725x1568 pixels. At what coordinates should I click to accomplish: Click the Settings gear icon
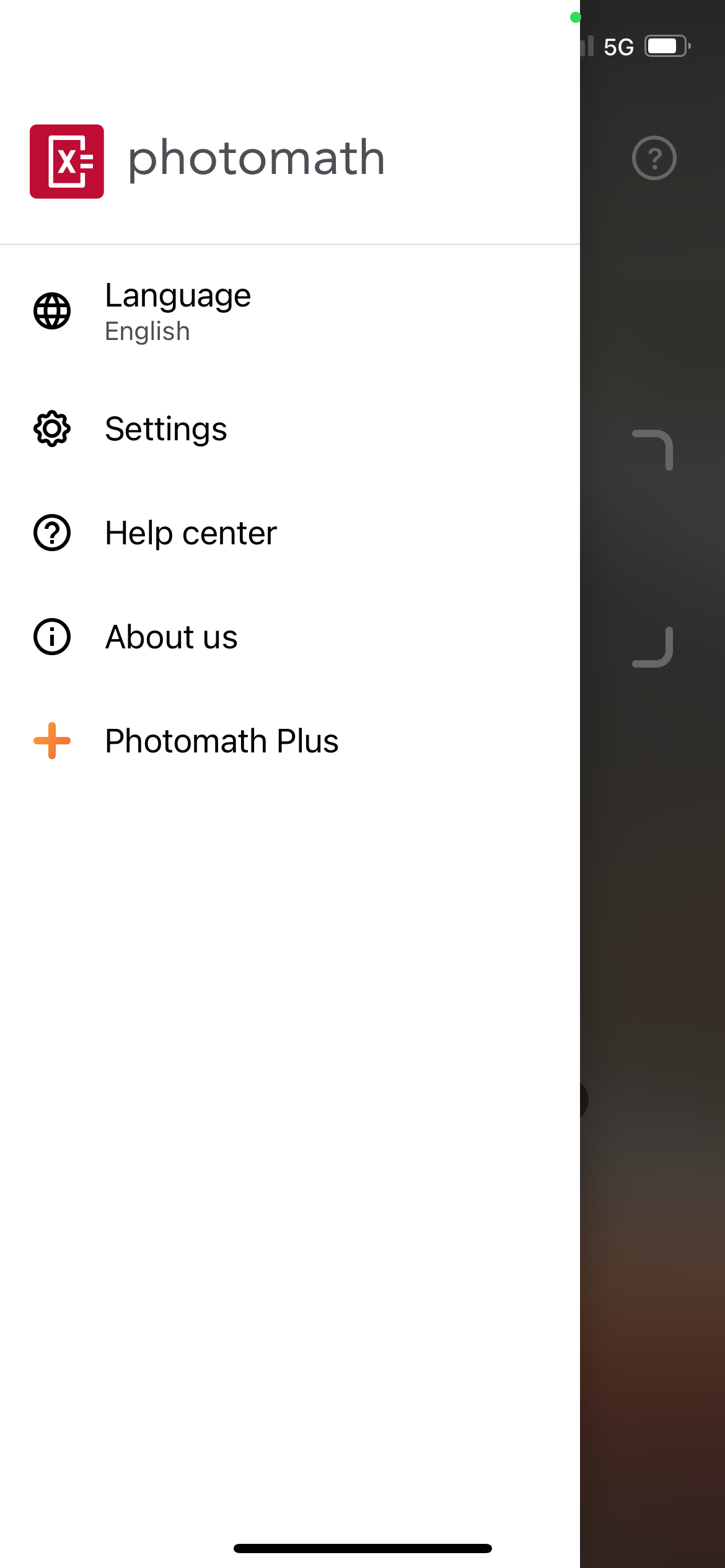53,428
